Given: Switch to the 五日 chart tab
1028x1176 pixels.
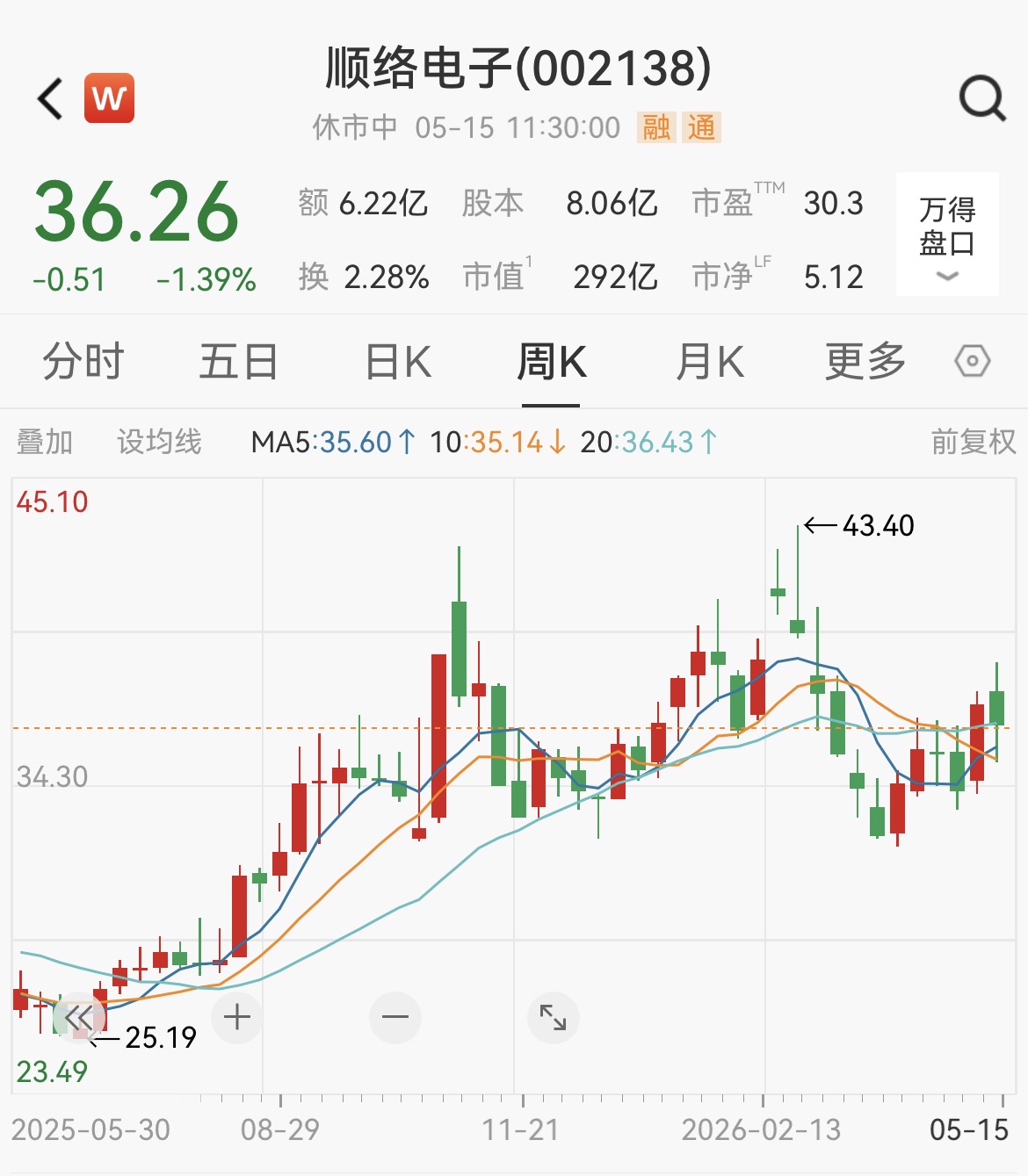Looking at the screenshot, I should coord(238,362).
